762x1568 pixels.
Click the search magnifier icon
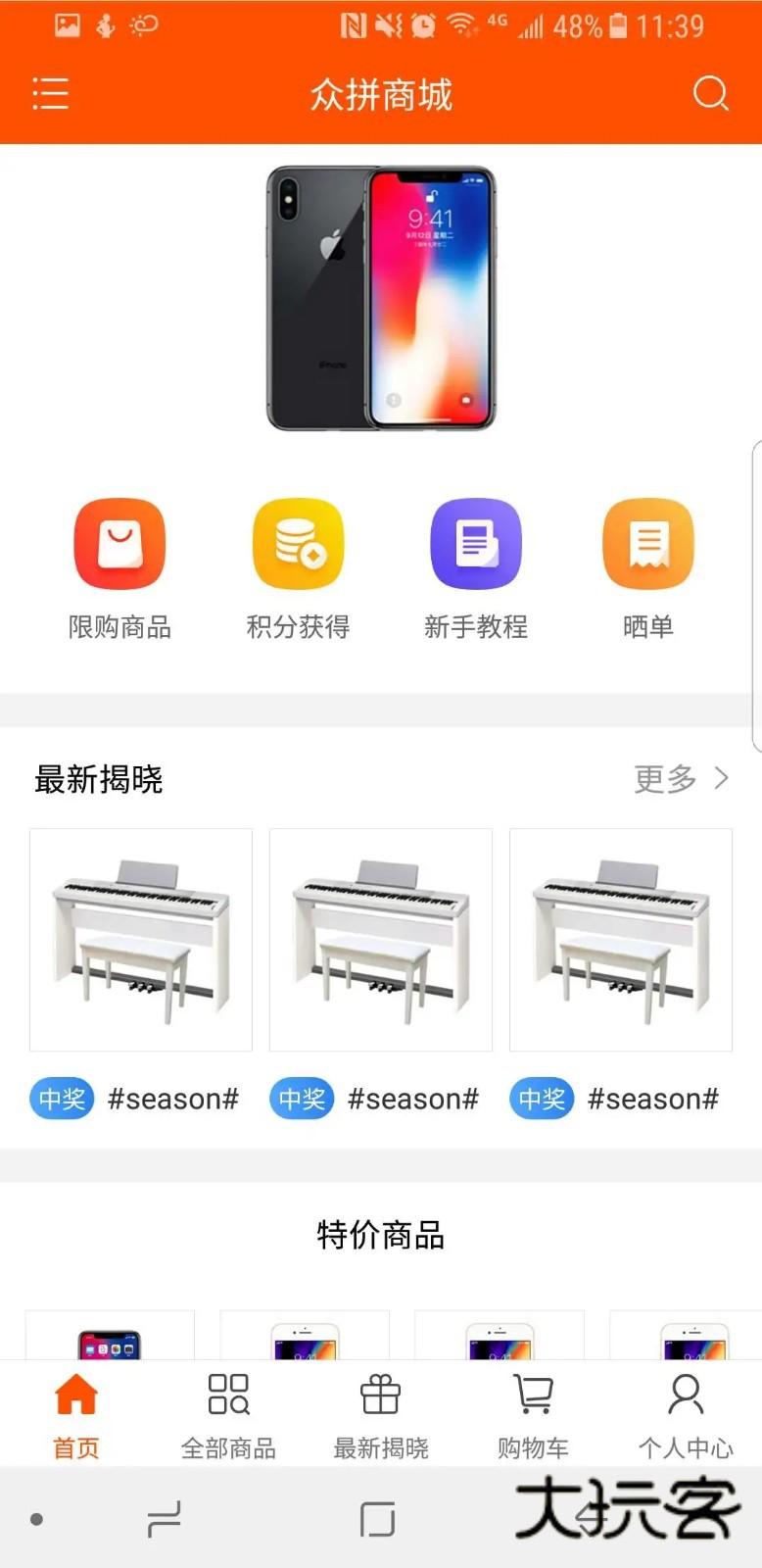click(x=711, y=93)
